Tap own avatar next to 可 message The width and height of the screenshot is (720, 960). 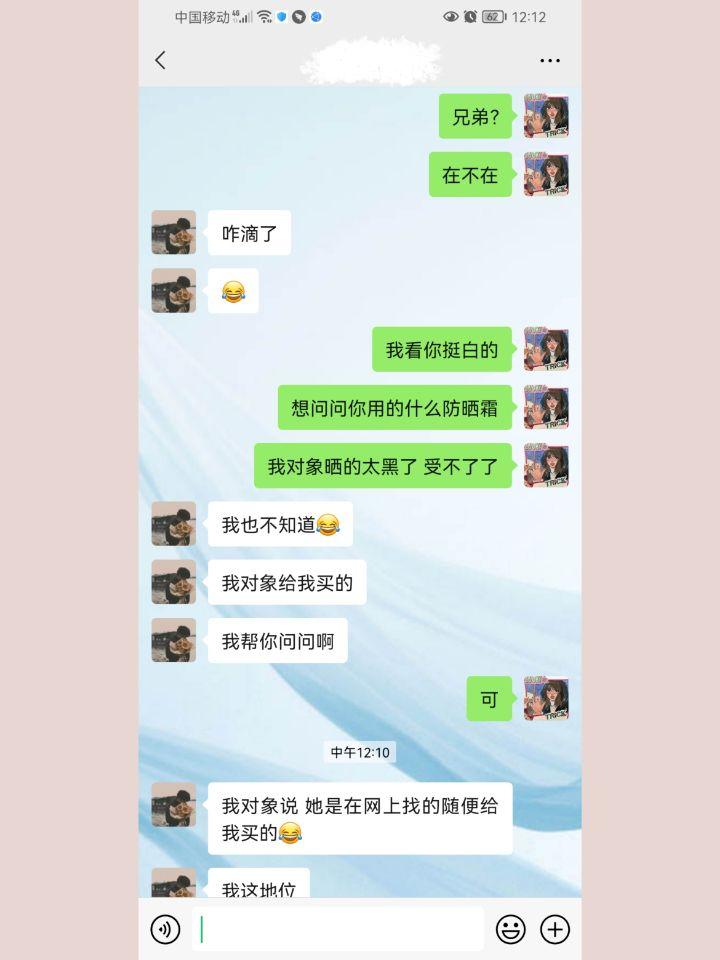tap(546, 698)
